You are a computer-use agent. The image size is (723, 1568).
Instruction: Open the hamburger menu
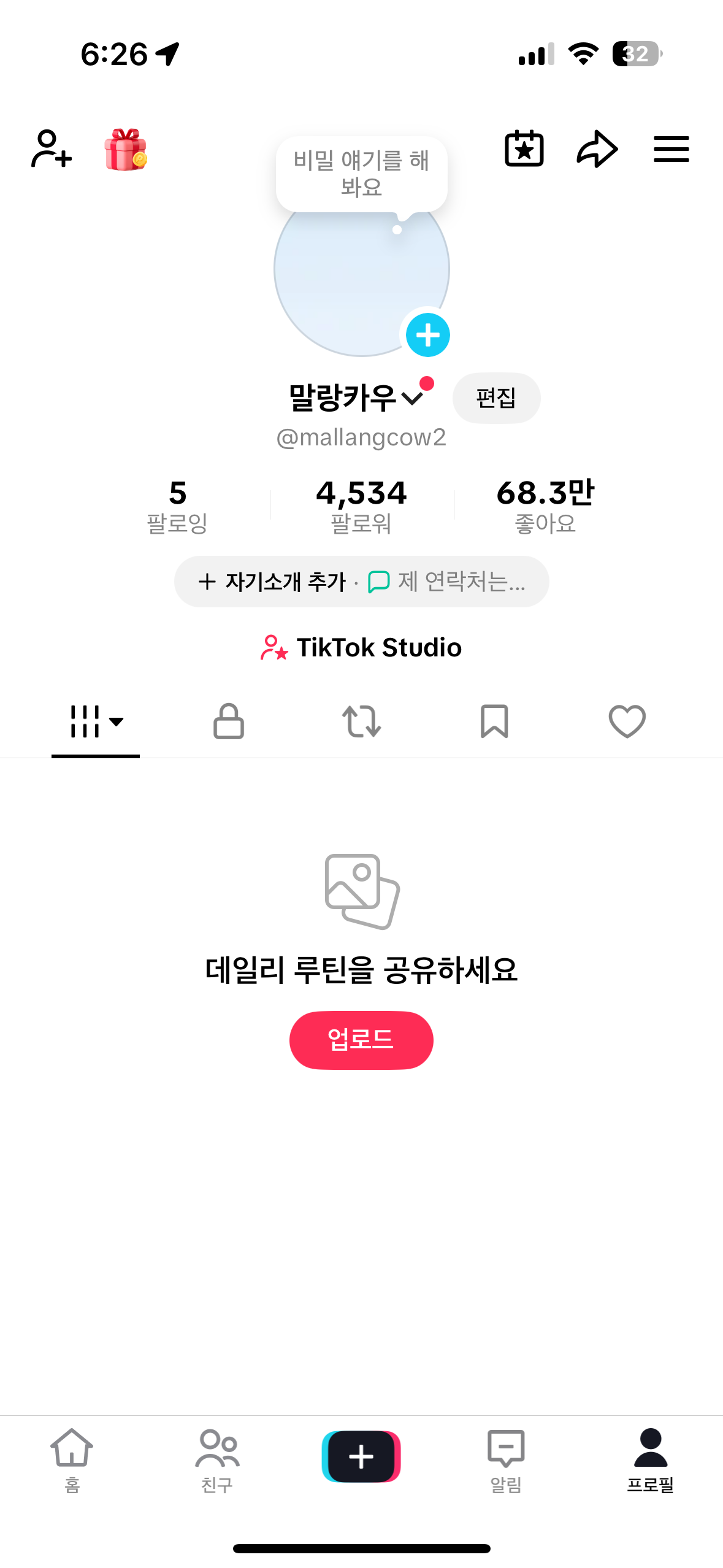pyautogui.click(x=671, y=149)
